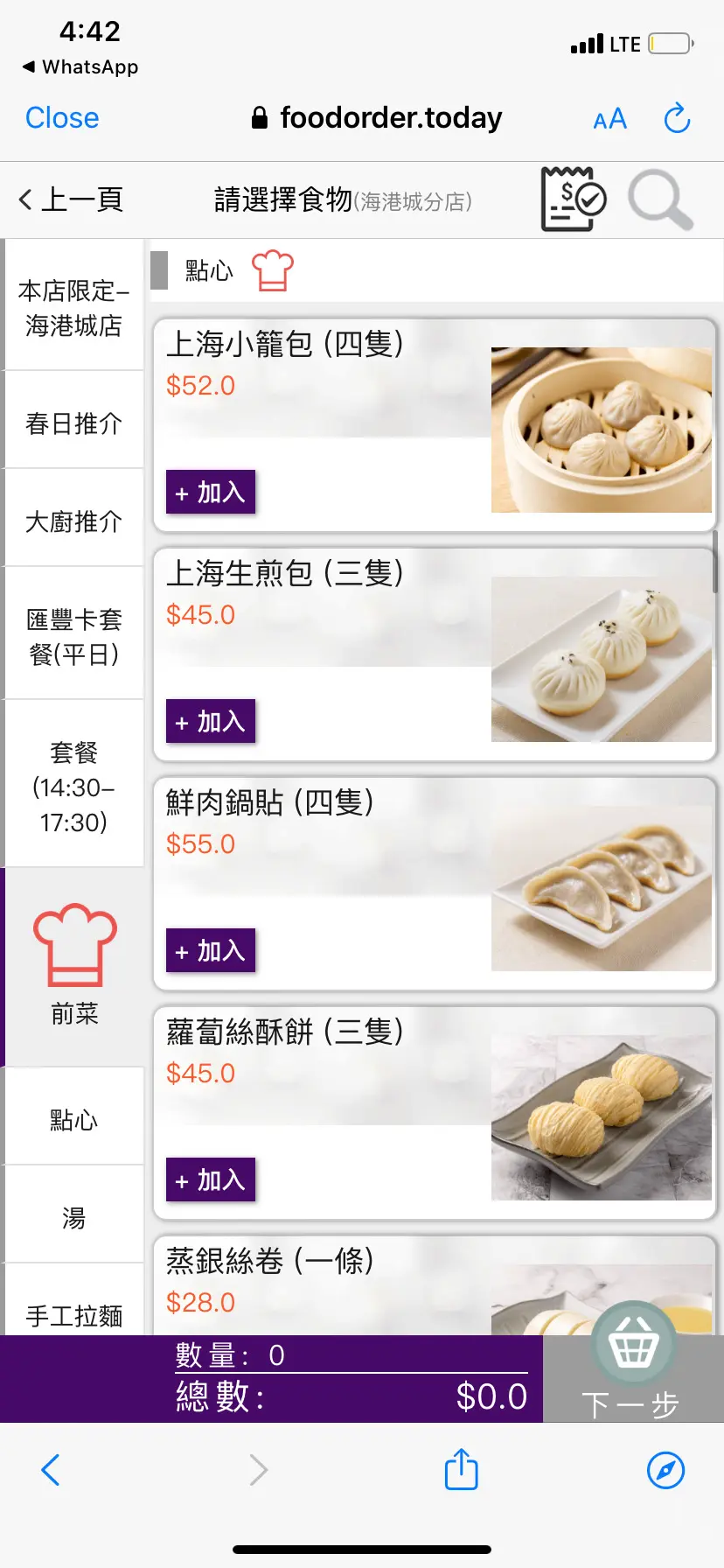Go back via 上一頁
The image size is (724, 1568).
[72, 199]
